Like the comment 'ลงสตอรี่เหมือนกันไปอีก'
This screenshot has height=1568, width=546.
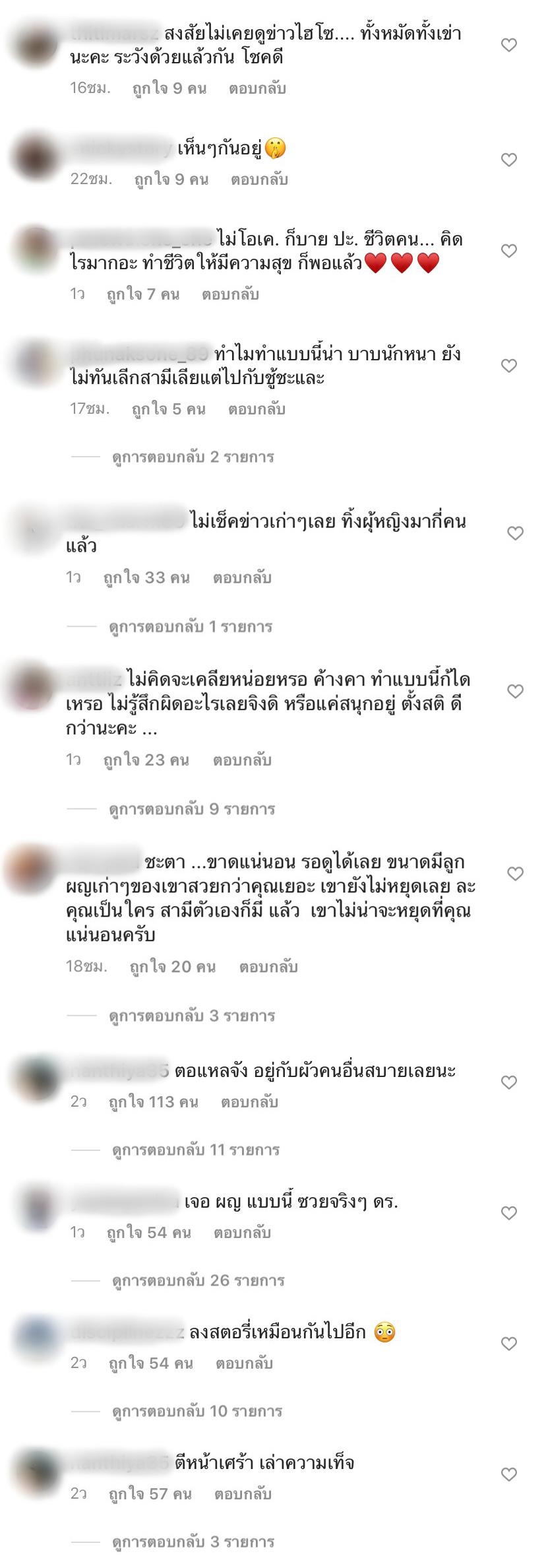point(508,1344)
